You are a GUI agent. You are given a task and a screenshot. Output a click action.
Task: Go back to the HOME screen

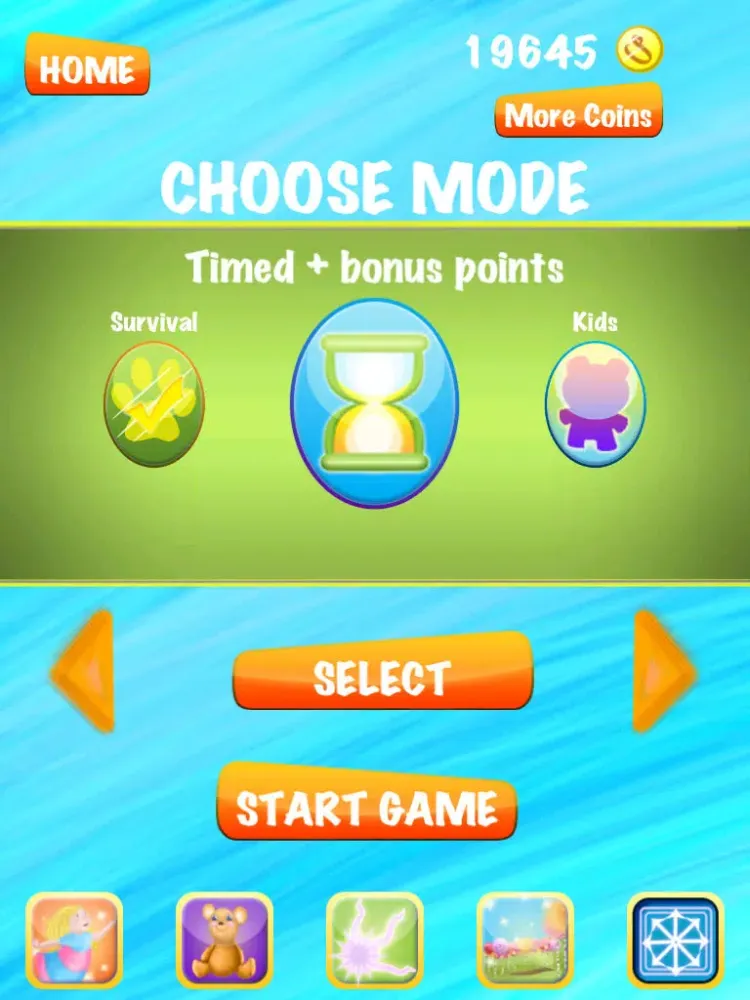pos(87,69)
